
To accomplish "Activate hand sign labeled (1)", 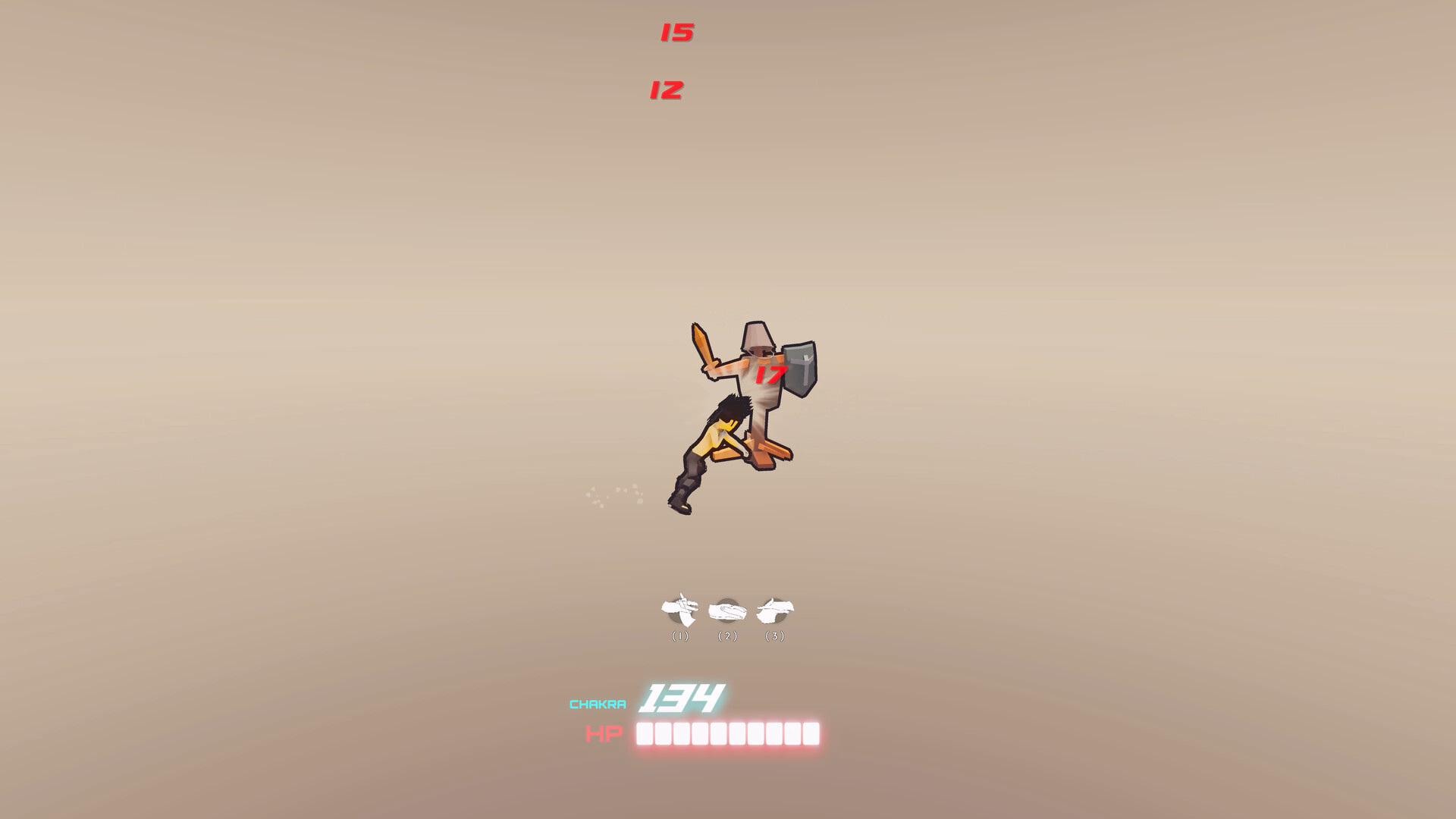I will tap(679, 610).
